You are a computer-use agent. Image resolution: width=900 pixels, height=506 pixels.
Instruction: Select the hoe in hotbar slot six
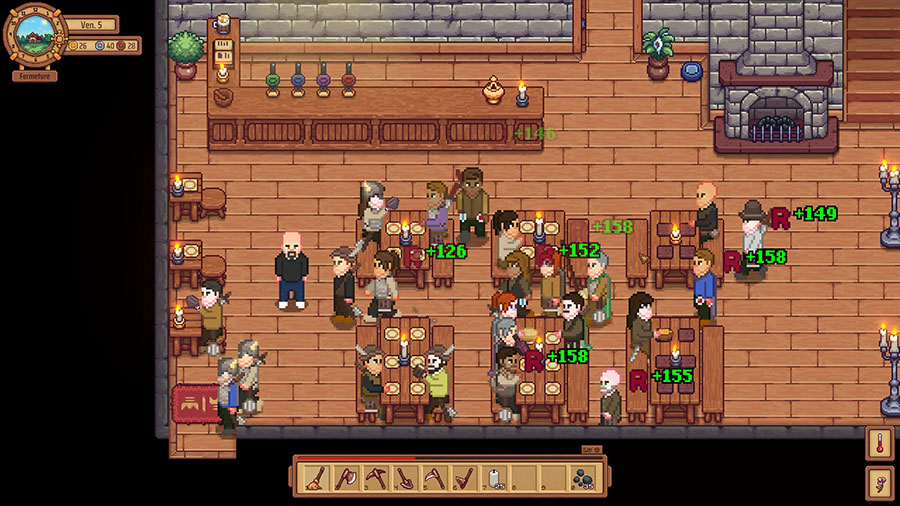point(463,478)
